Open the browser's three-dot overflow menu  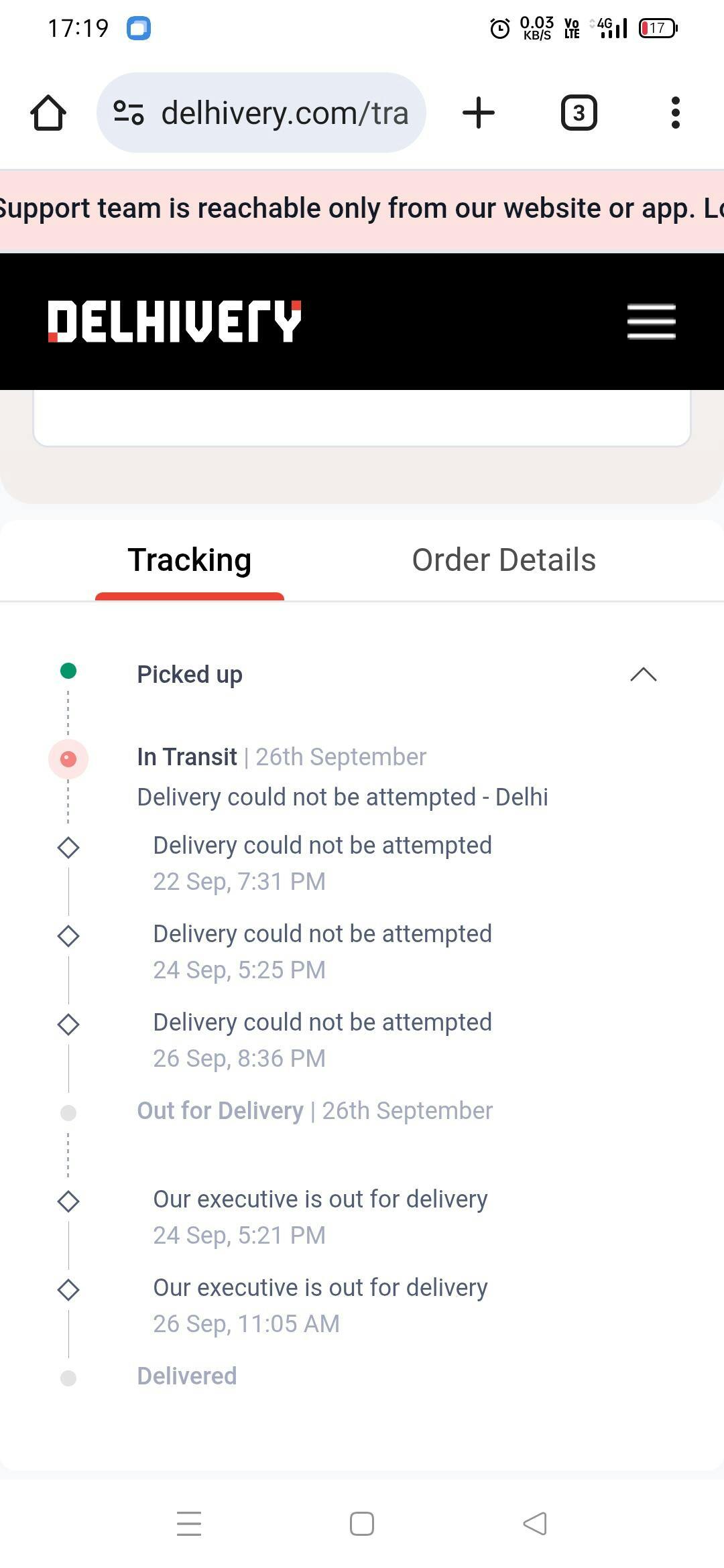675,113
